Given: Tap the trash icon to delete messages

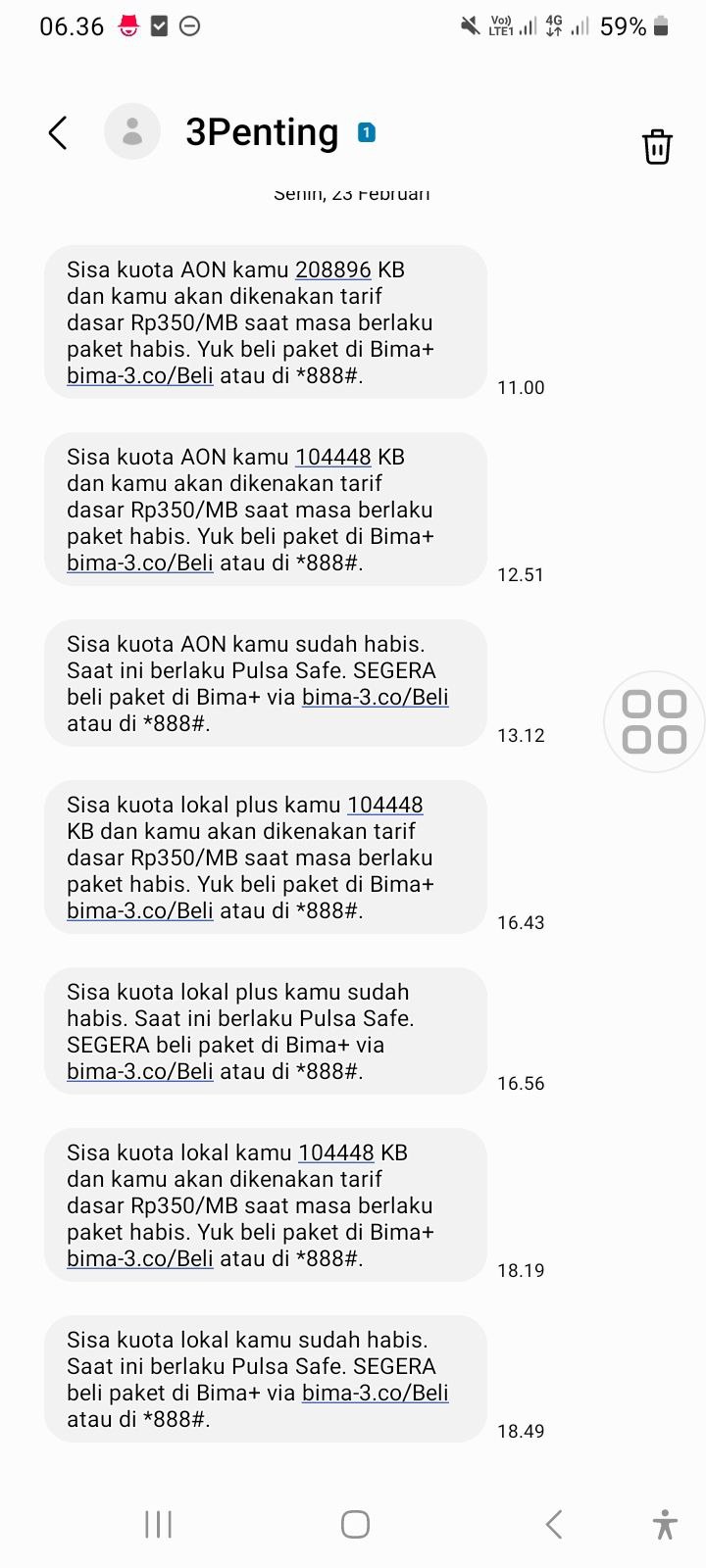Looking at the screenshot, I should (x=656, y=146).
